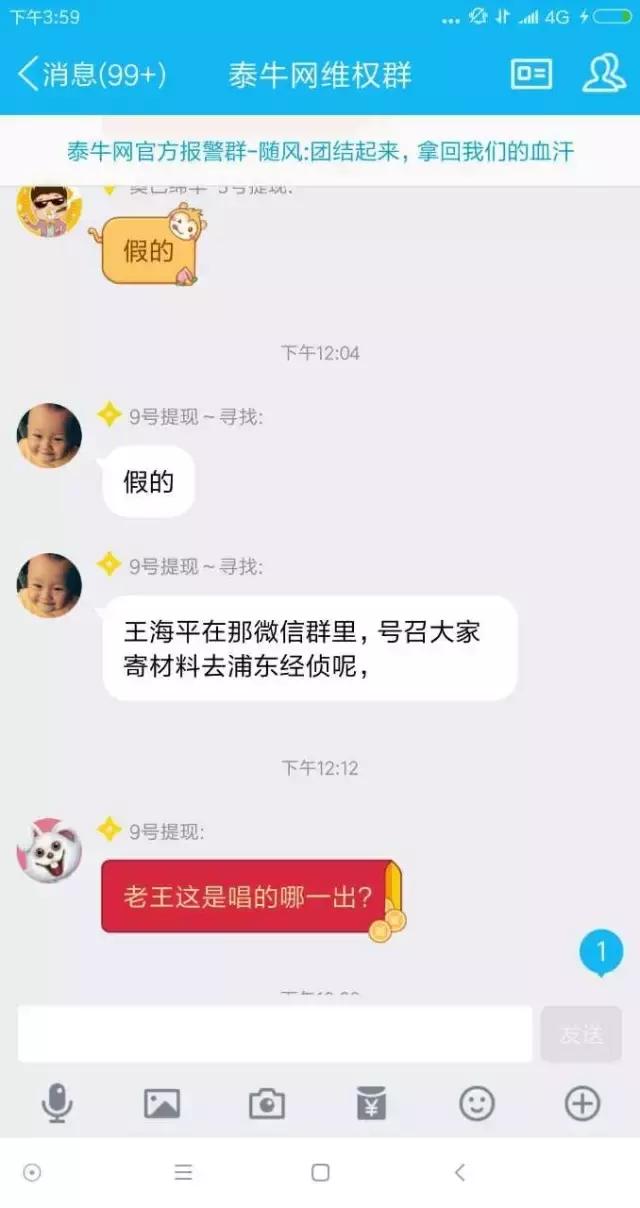
Task: Expand more options with plus icon
Action: (582, 1104)
